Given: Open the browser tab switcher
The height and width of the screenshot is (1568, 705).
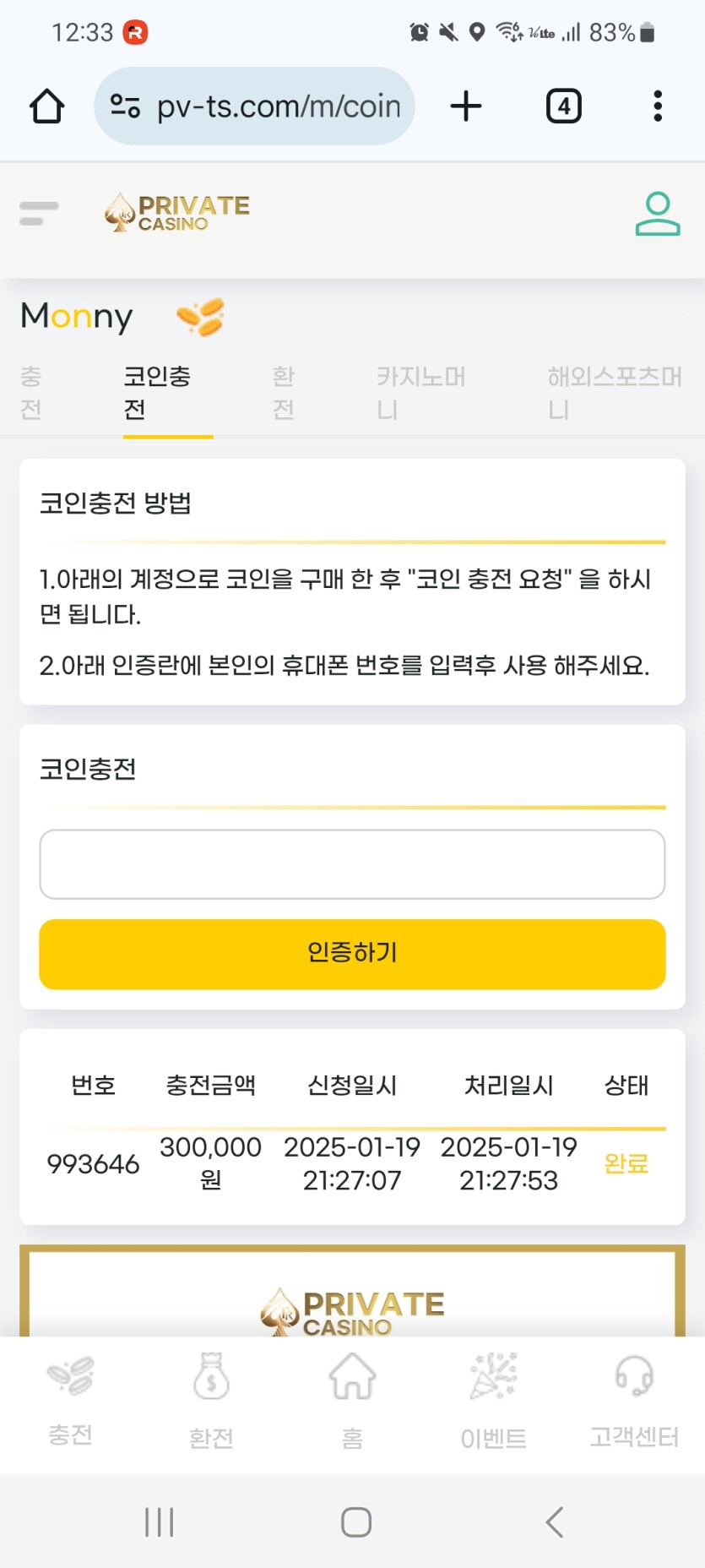Looking at the screenshot, I should (x=564, y=106).
